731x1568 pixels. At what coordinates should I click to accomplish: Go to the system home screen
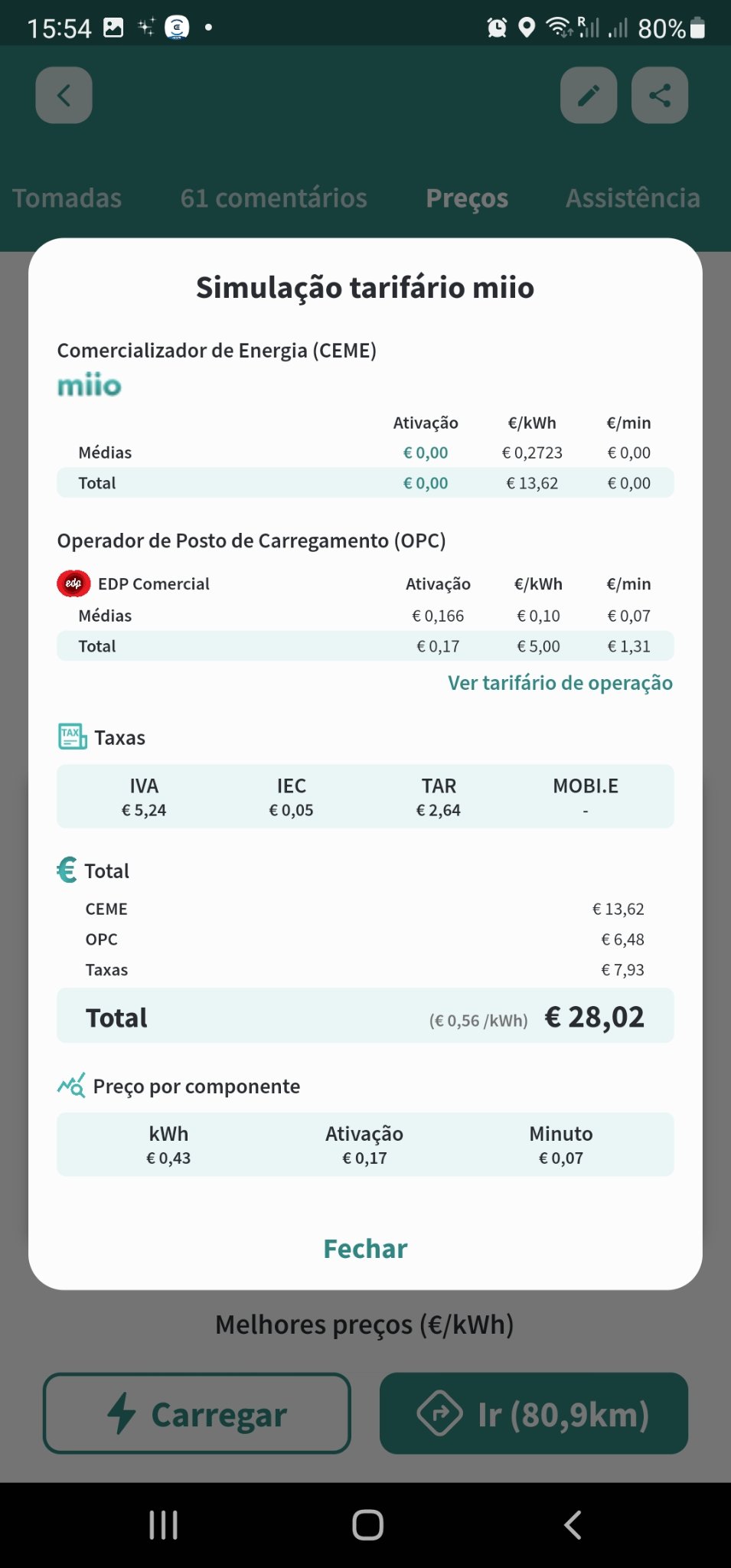coord(367,1524)
